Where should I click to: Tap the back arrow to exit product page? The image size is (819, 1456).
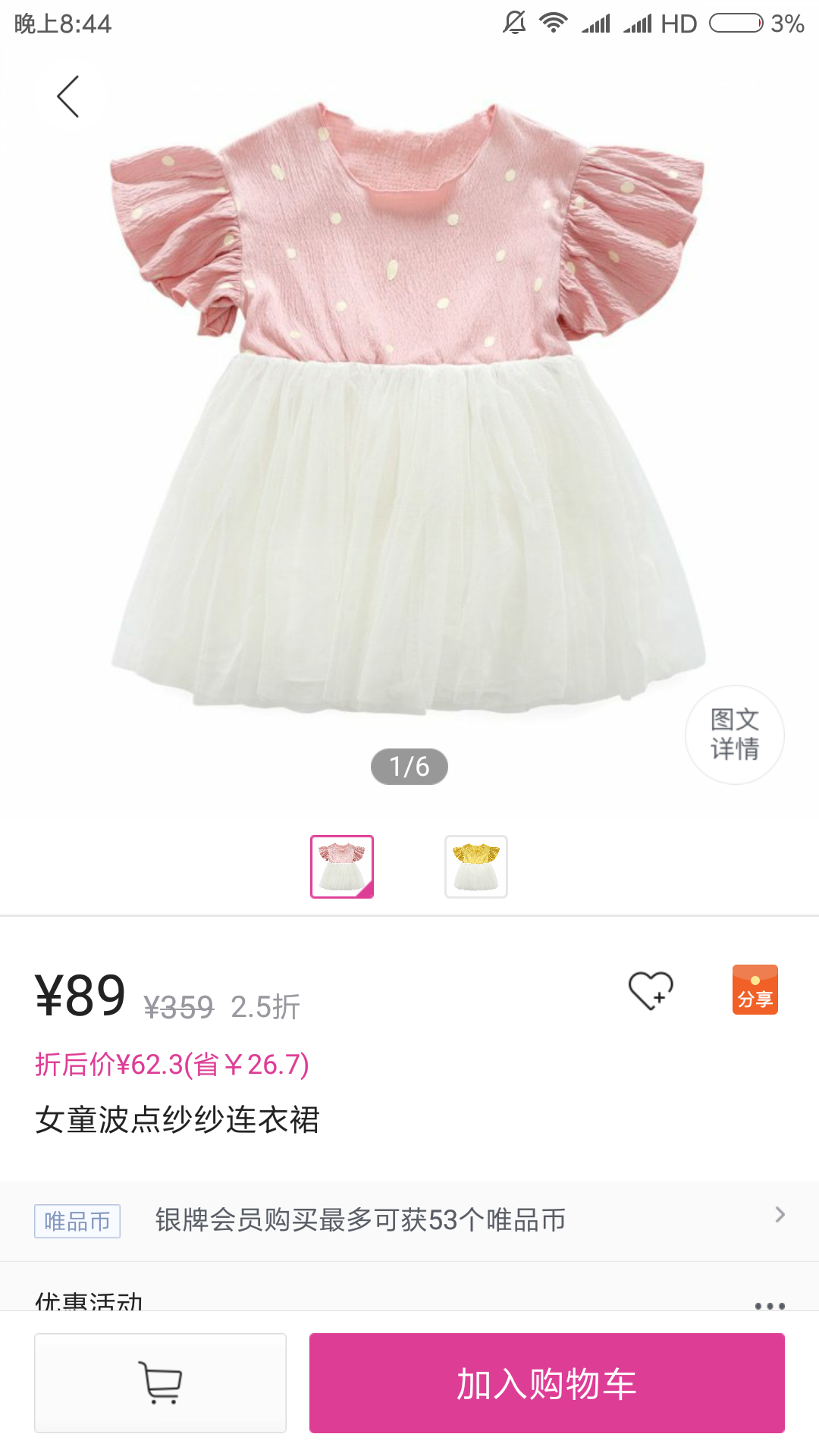coord(68,97)
